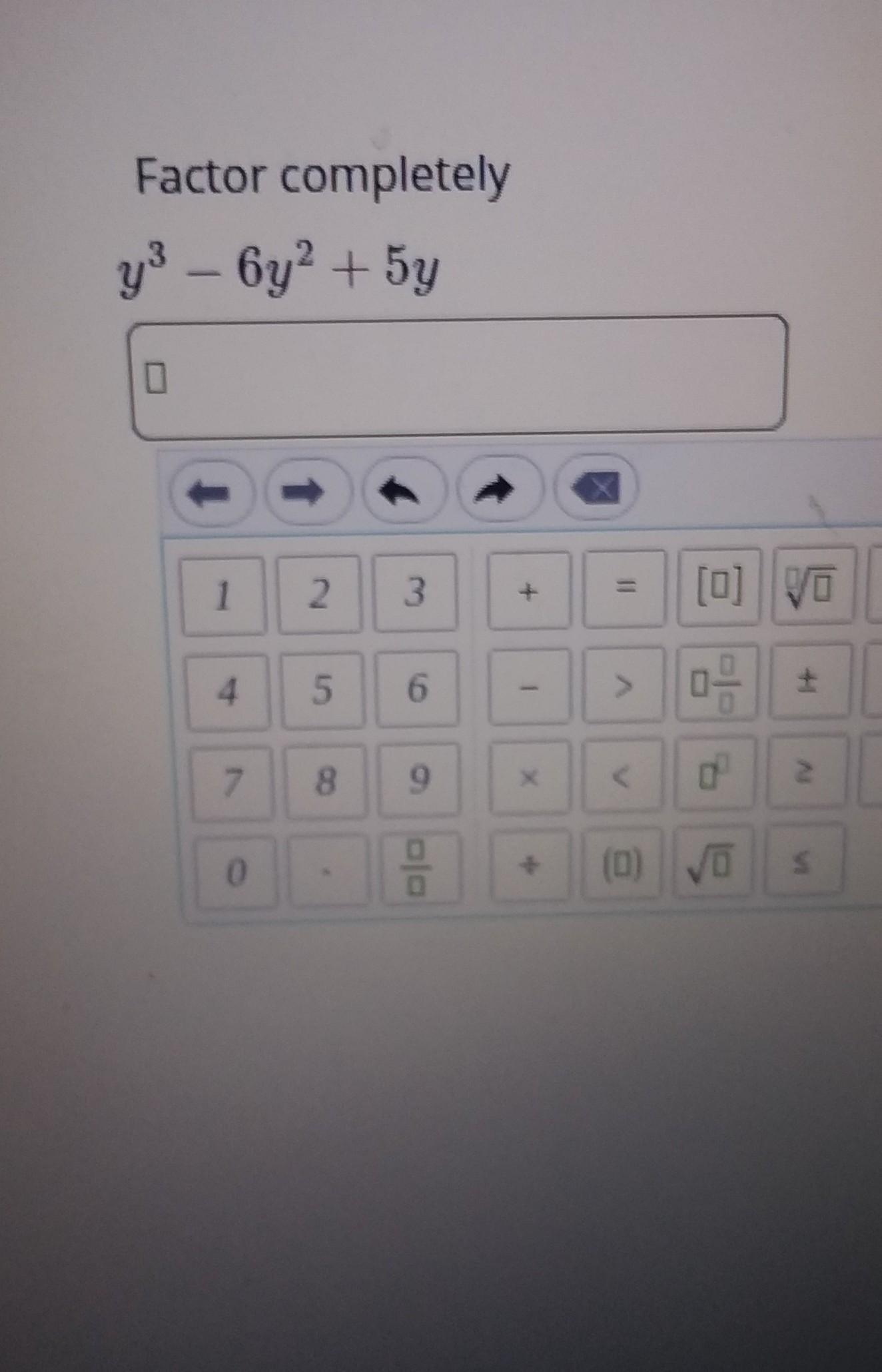The image size is (882, 1372).
Task: Insert square brackets template
Action: pyautogui.click(x=719, y=587)
